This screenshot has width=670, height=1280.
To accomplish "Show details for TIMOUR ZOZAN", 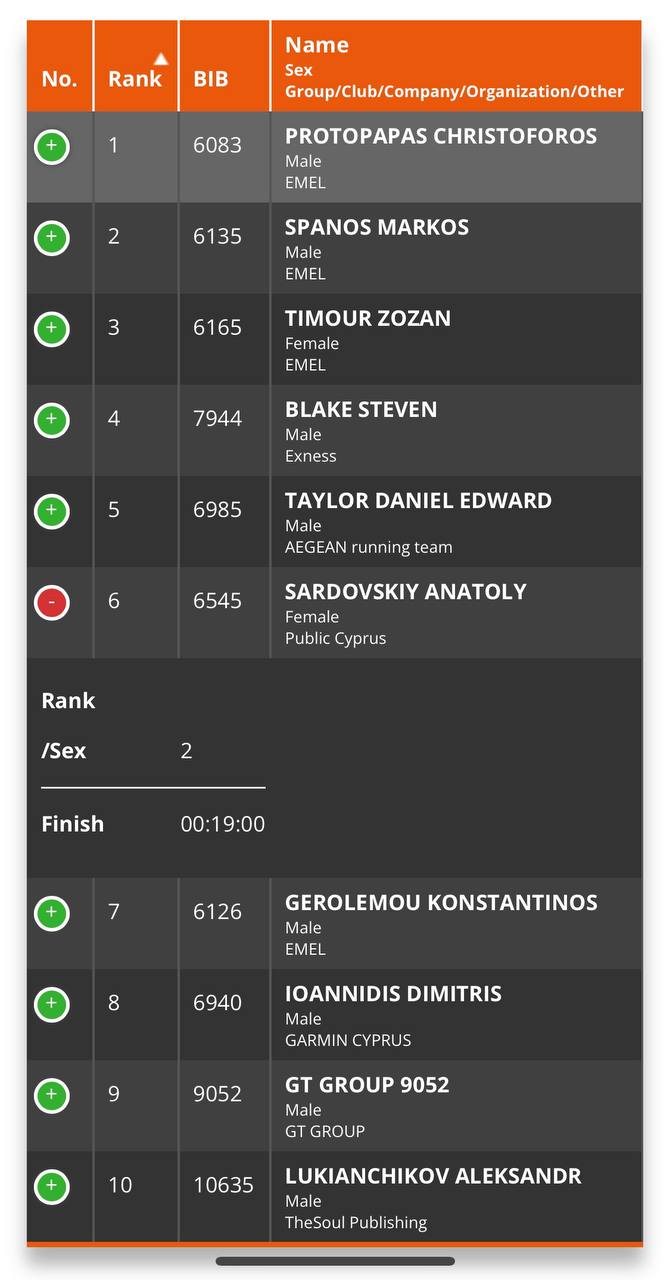I will point(52,329).
